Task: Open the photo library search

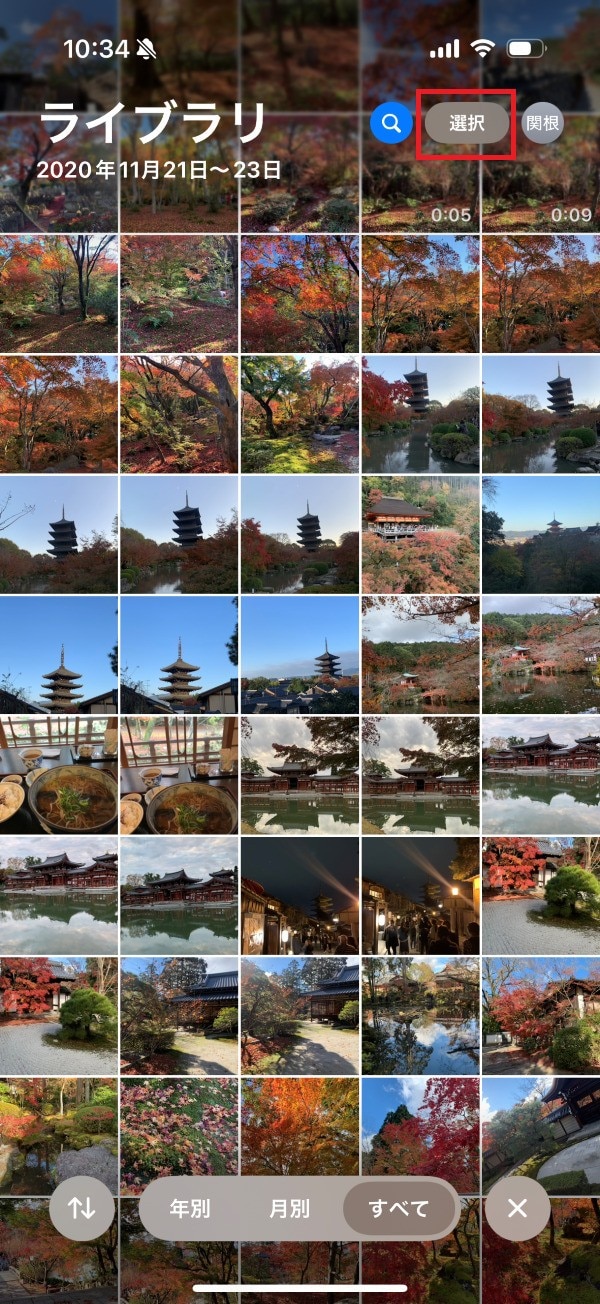Action: [x=391, y=124]
